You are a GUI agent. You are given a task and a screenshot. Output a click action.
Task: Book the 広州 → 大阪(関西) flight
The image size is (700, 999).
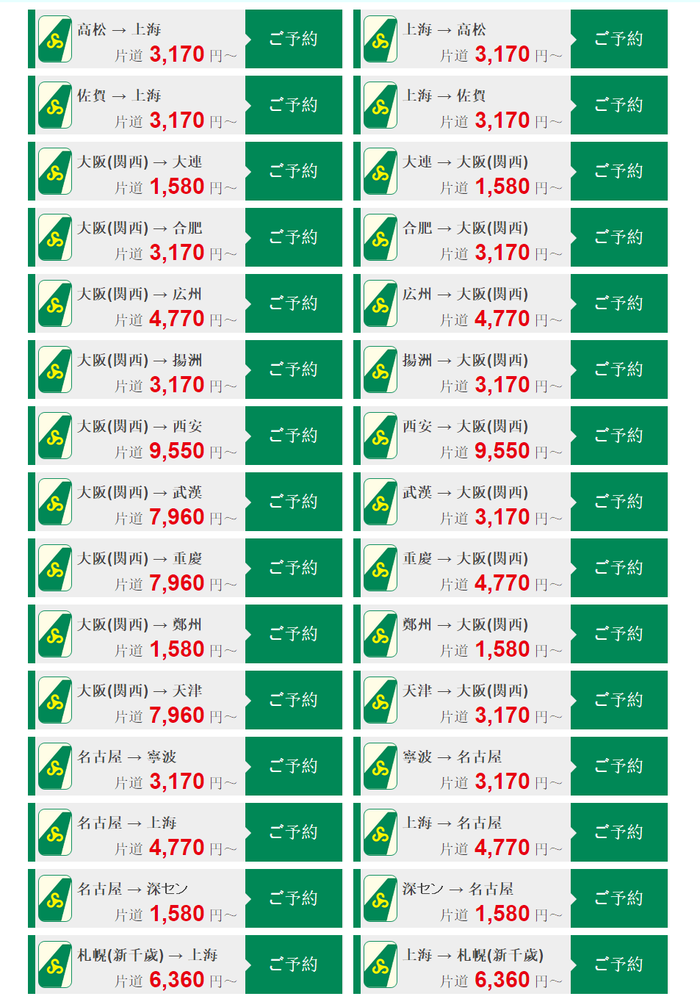coord(618,303)
